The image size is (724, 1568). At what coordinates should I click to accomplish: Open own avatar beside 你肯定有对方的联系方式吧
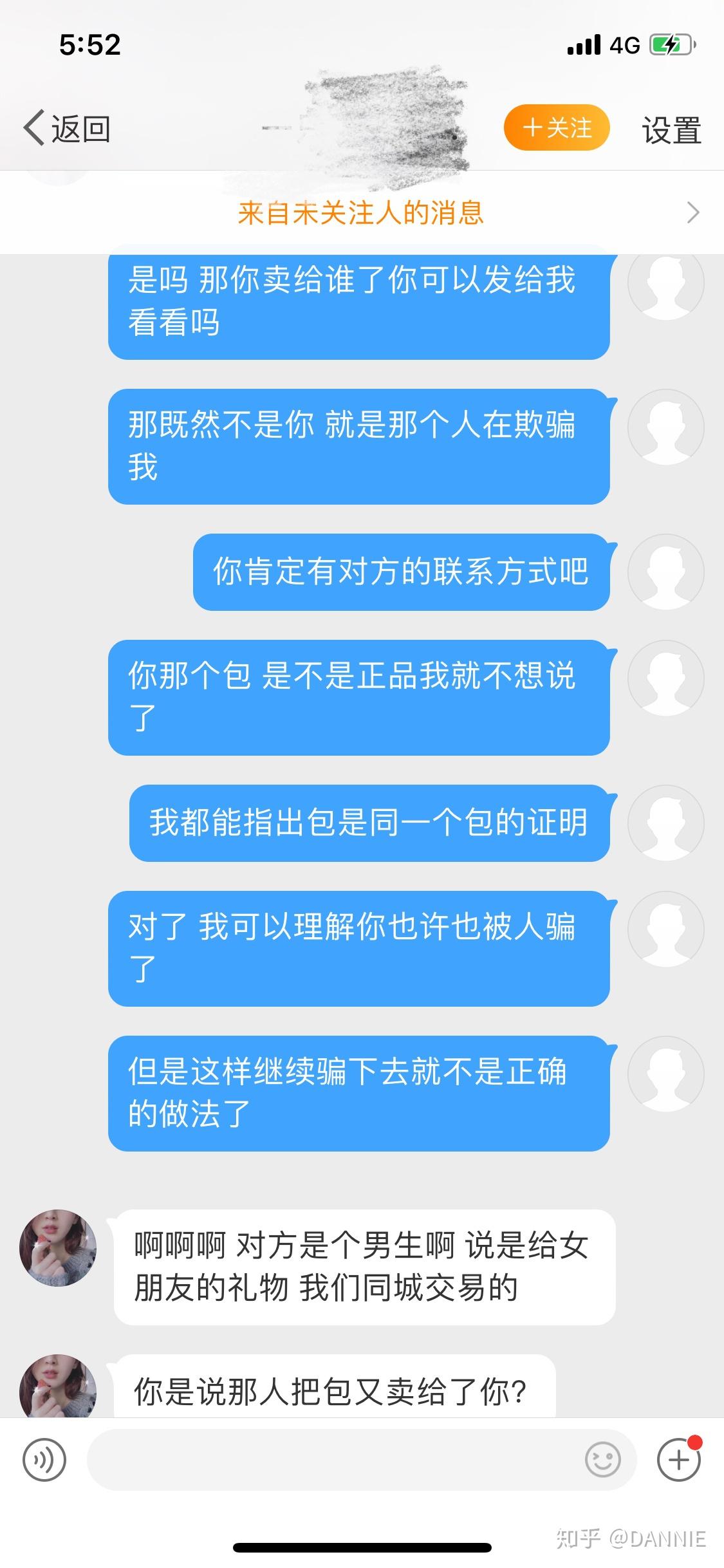tap(665, 572)
